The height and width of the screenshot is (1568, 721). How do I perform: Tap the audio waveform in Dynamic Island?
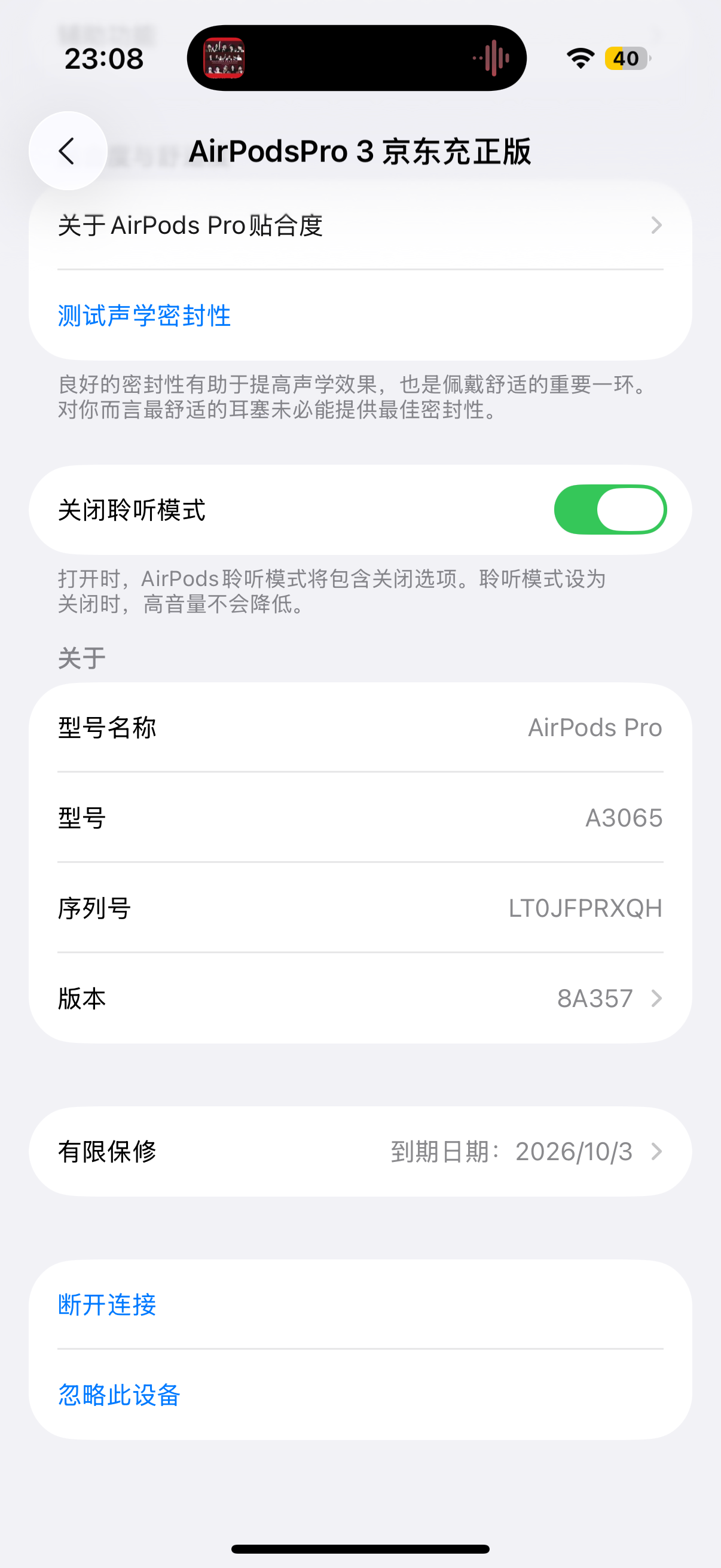click(491, 57)
